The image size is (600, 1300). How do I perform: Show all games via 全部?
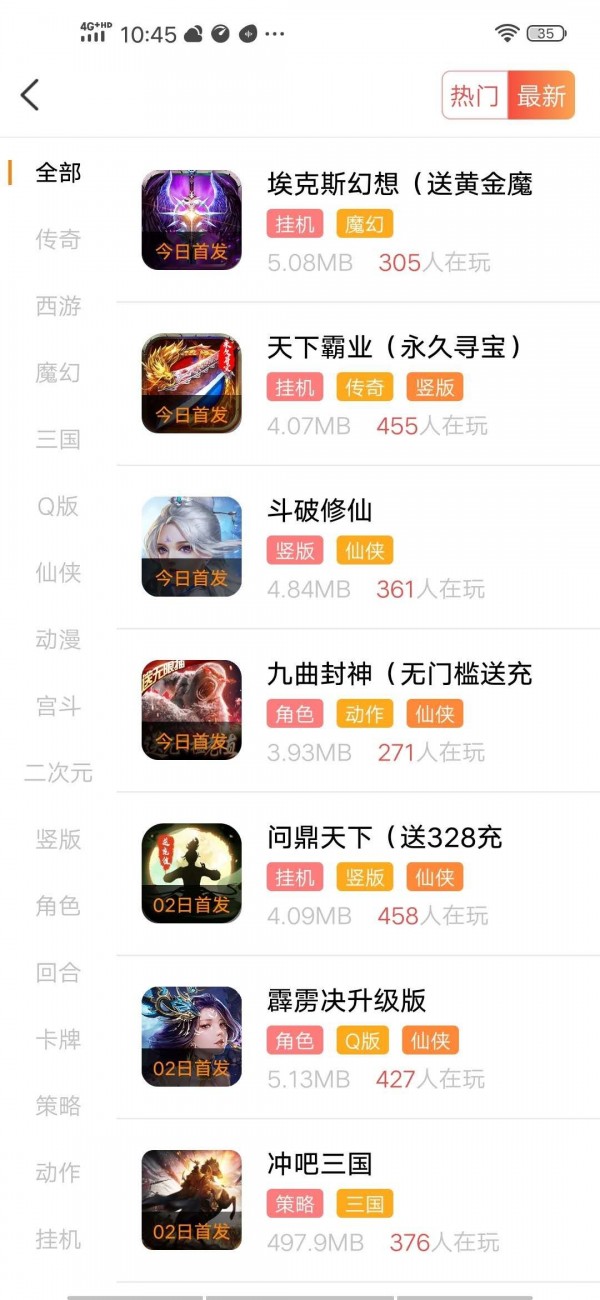(x=58, y=173)
